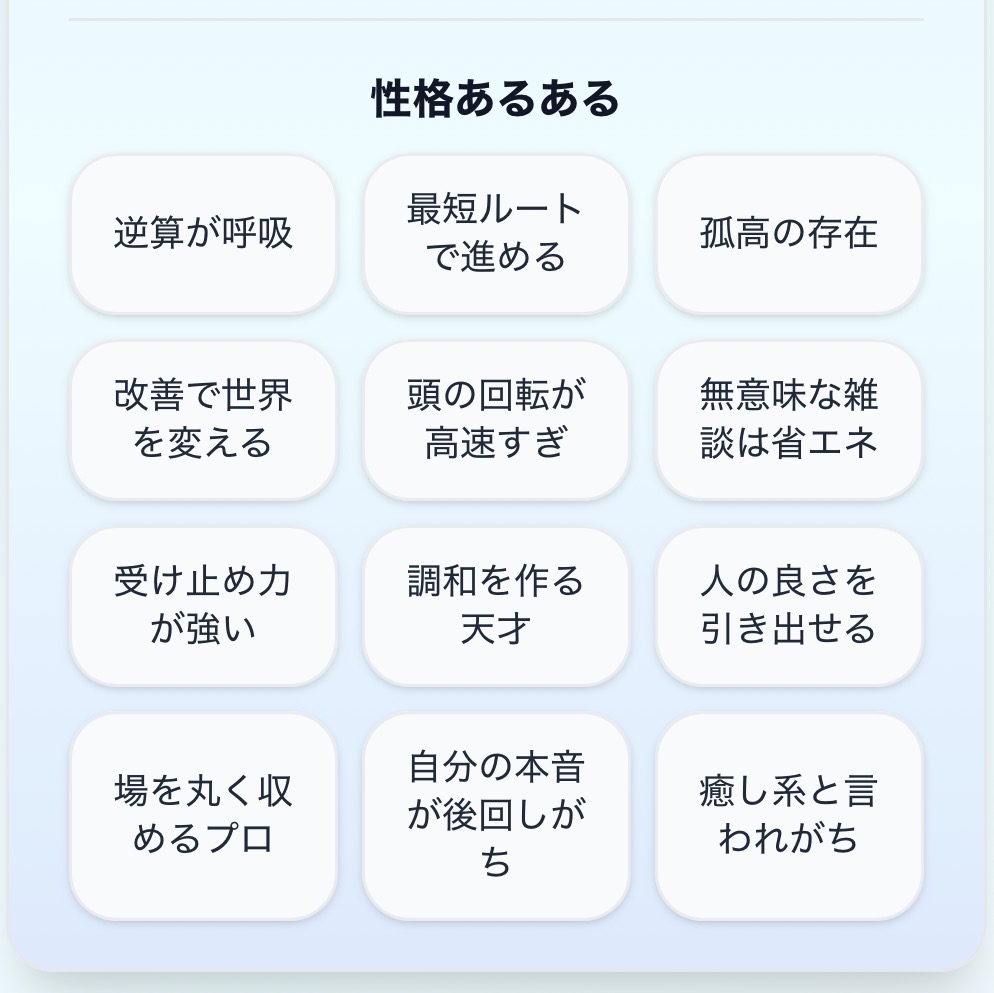Choose the 癒し系と言われがち chip

(x=789, y=816)
